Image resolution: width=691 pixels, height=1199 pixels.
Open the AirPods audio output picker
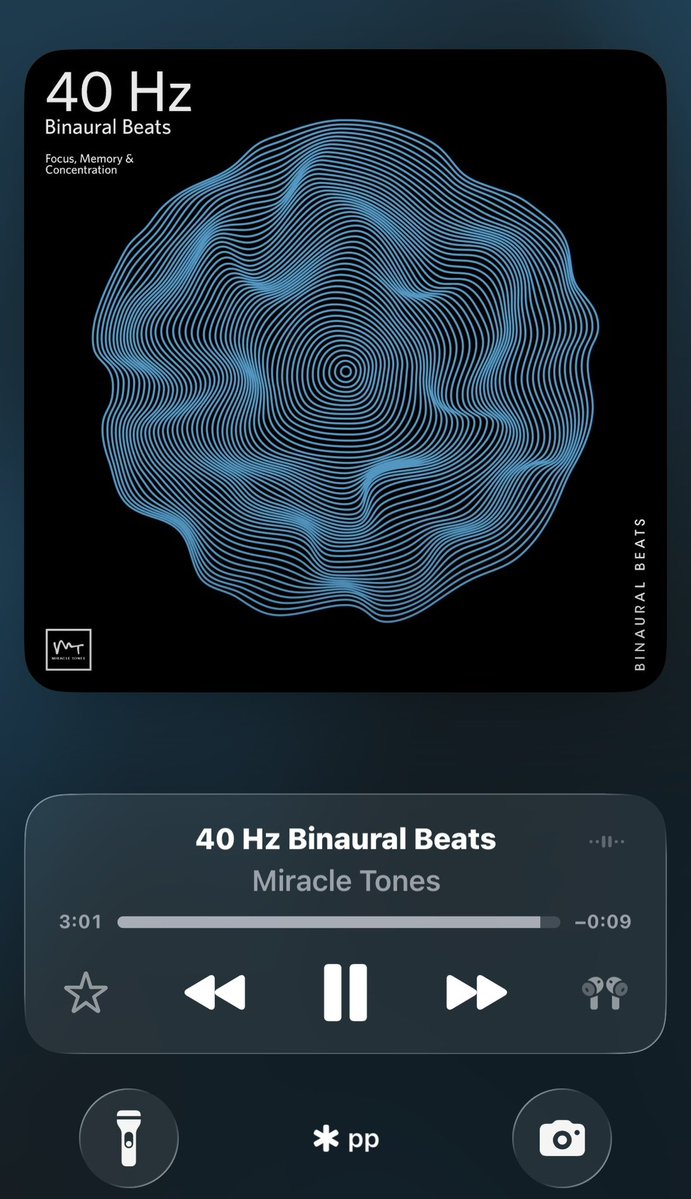tap(605, 993)
